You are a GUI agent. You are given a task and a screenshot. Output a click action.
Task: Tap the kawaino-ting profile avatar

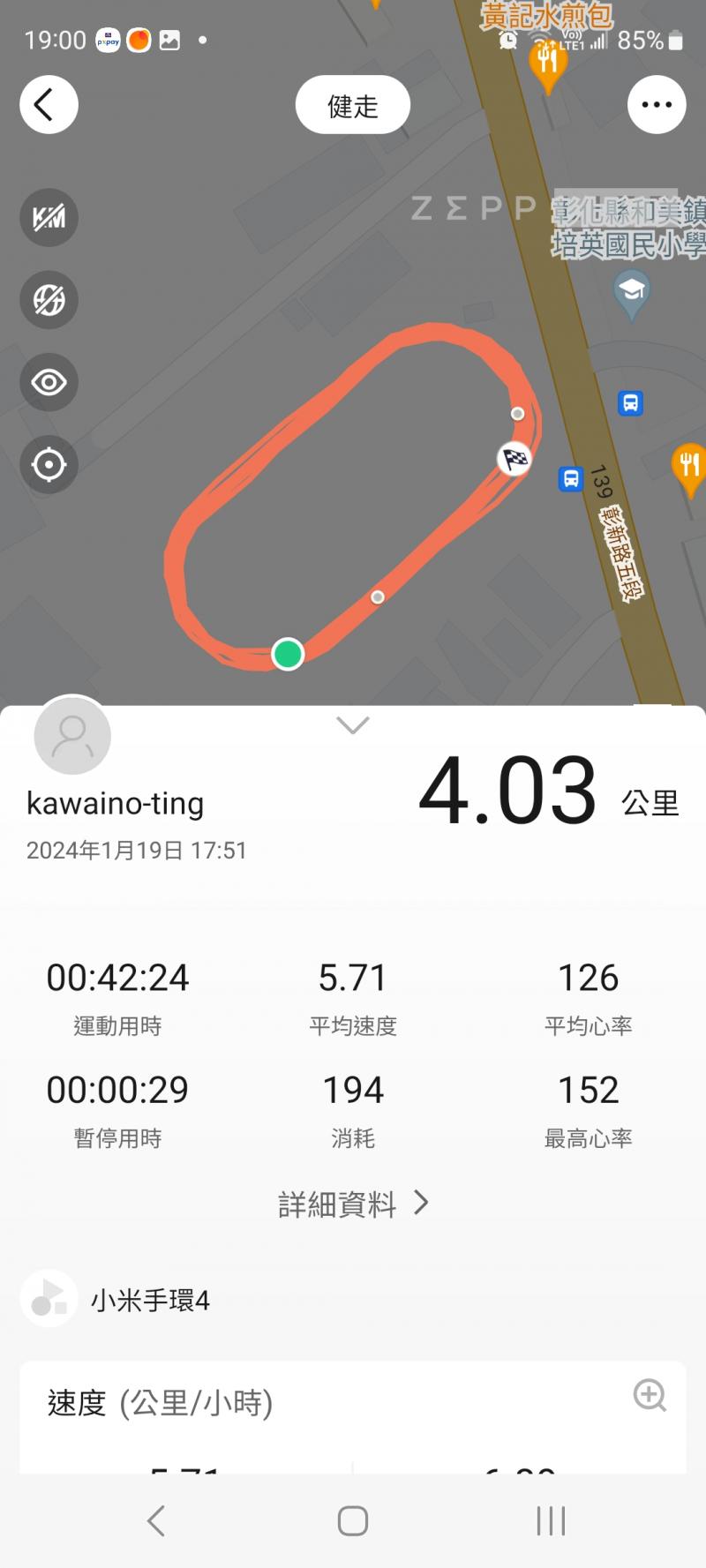(72, 736)
